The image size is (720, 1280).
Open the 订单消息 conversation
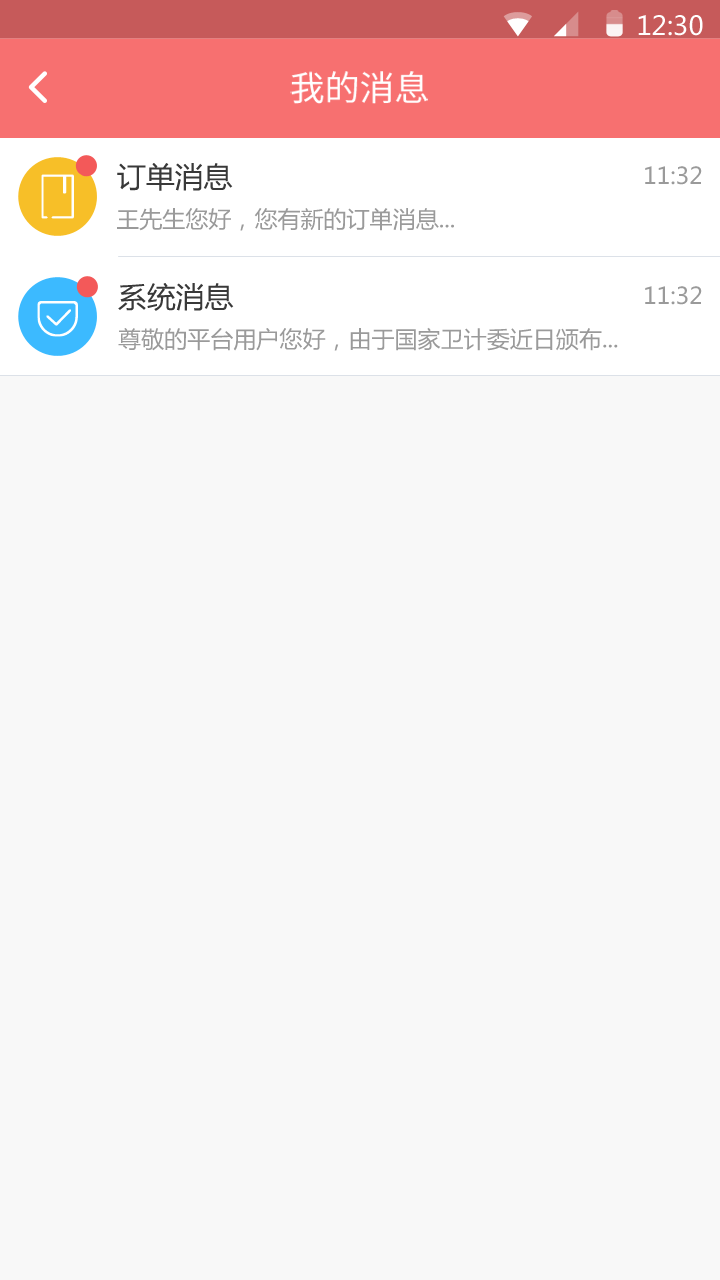(x=300, y=196)
